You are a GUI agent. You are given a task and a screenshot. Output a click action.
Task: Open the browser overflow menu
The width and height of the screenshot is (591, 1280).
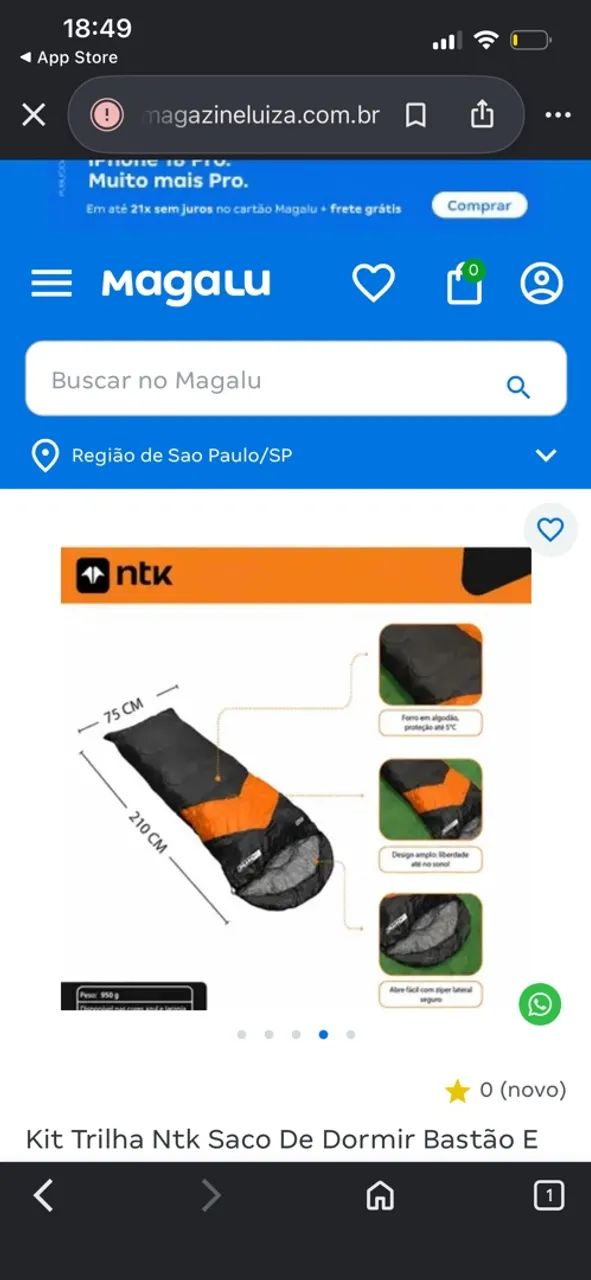558,115
